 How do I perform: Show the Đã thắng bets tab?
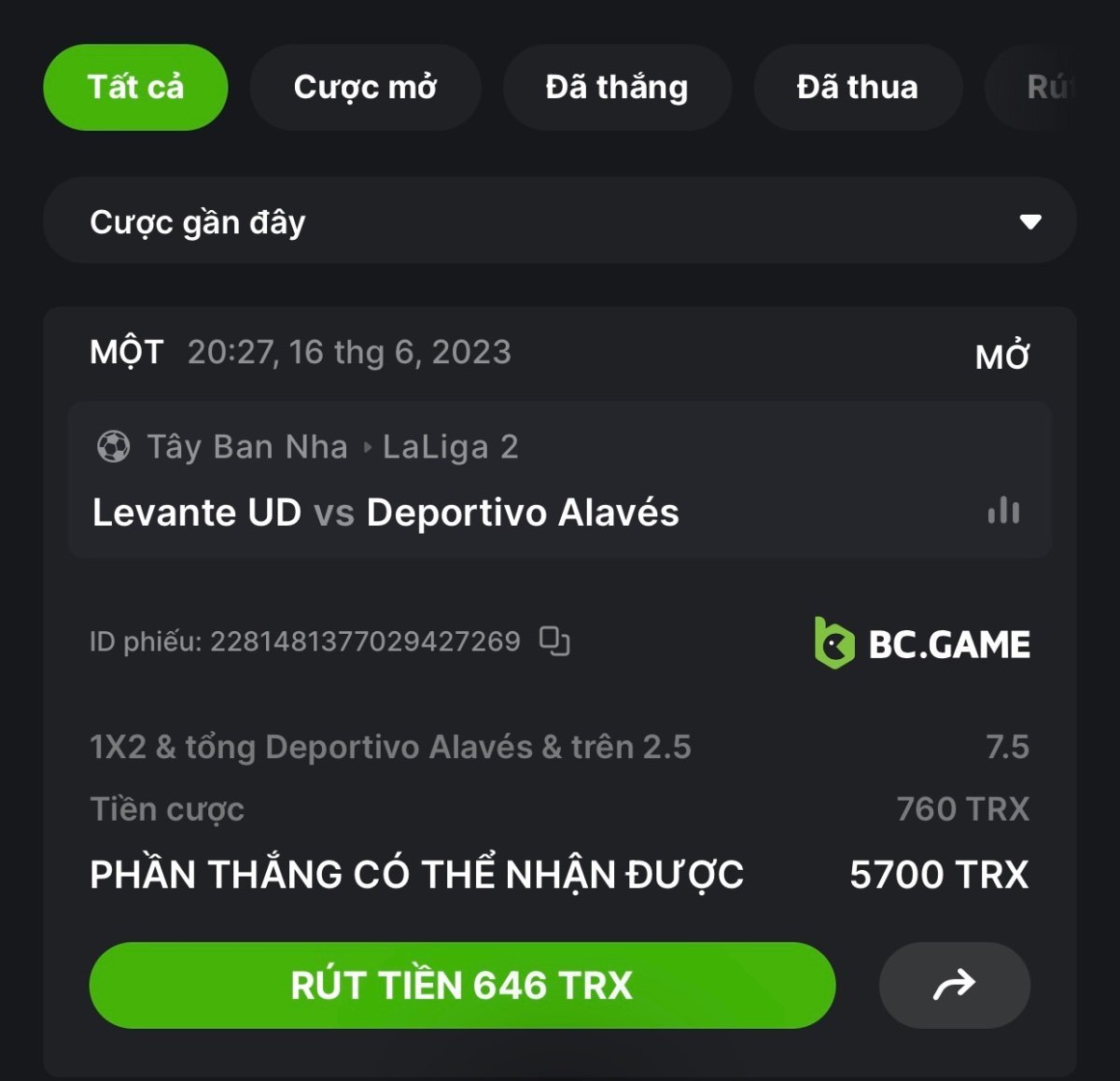[617, 87]
